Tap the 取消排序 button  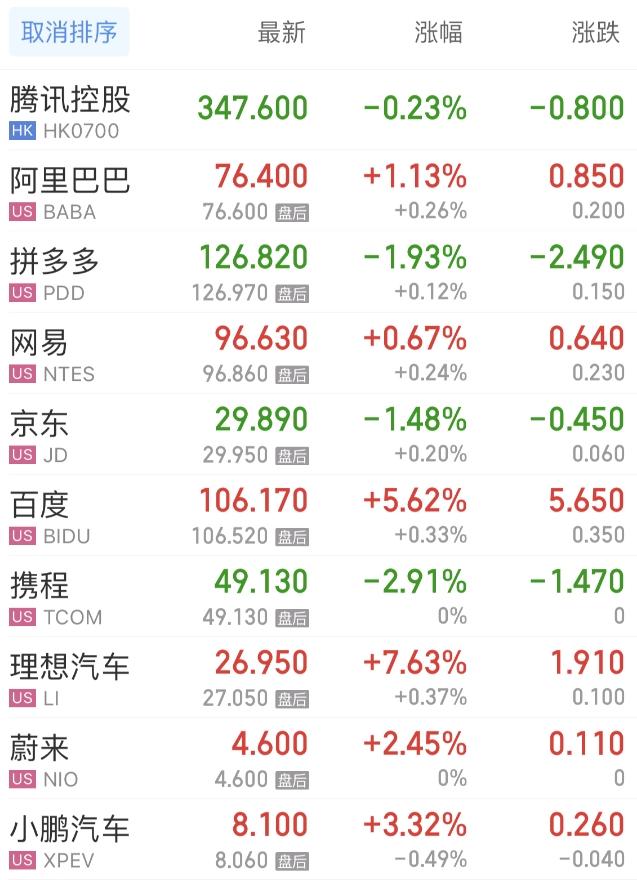(x=69, y=33)
